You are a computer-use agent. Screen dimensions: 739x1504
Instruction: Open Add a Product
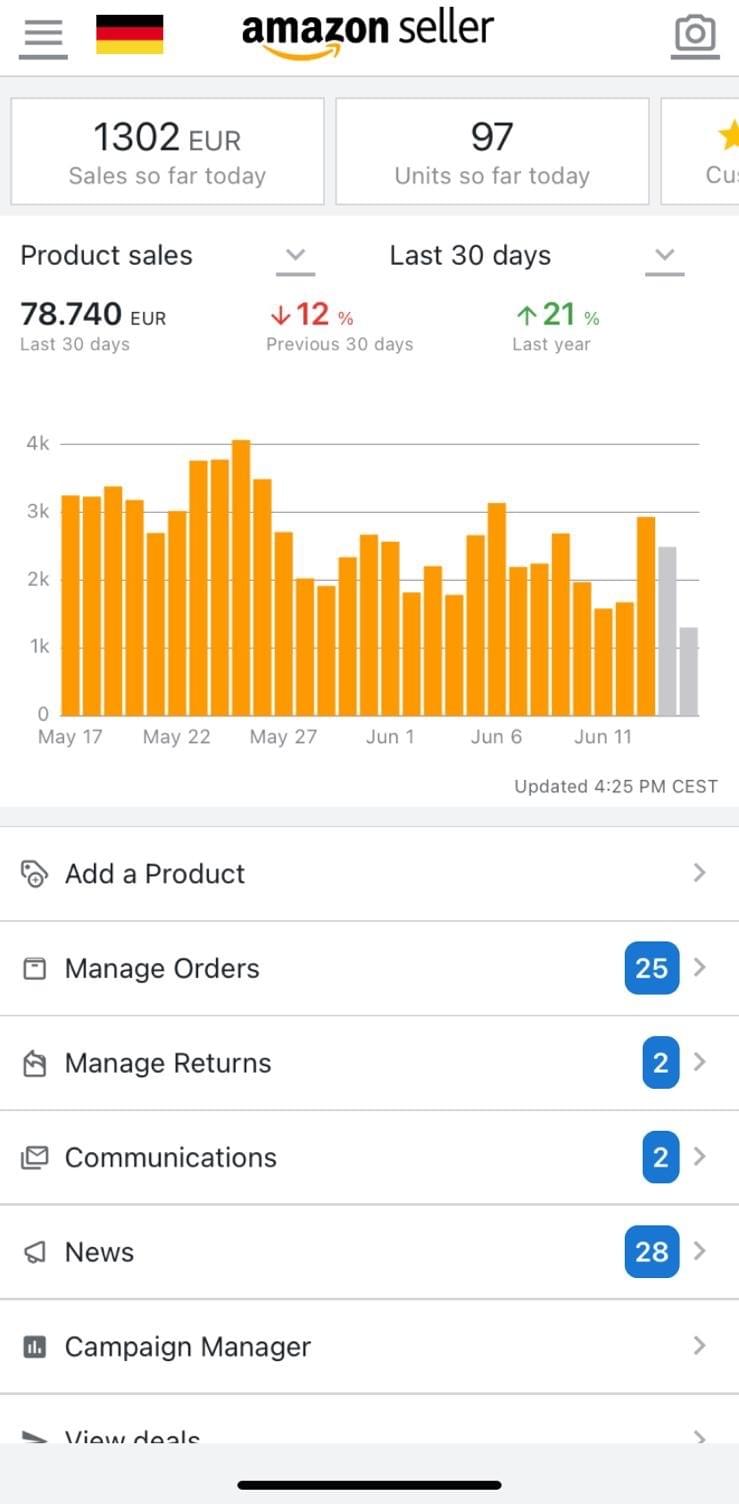pyautogui.click(x=368, y=873)
